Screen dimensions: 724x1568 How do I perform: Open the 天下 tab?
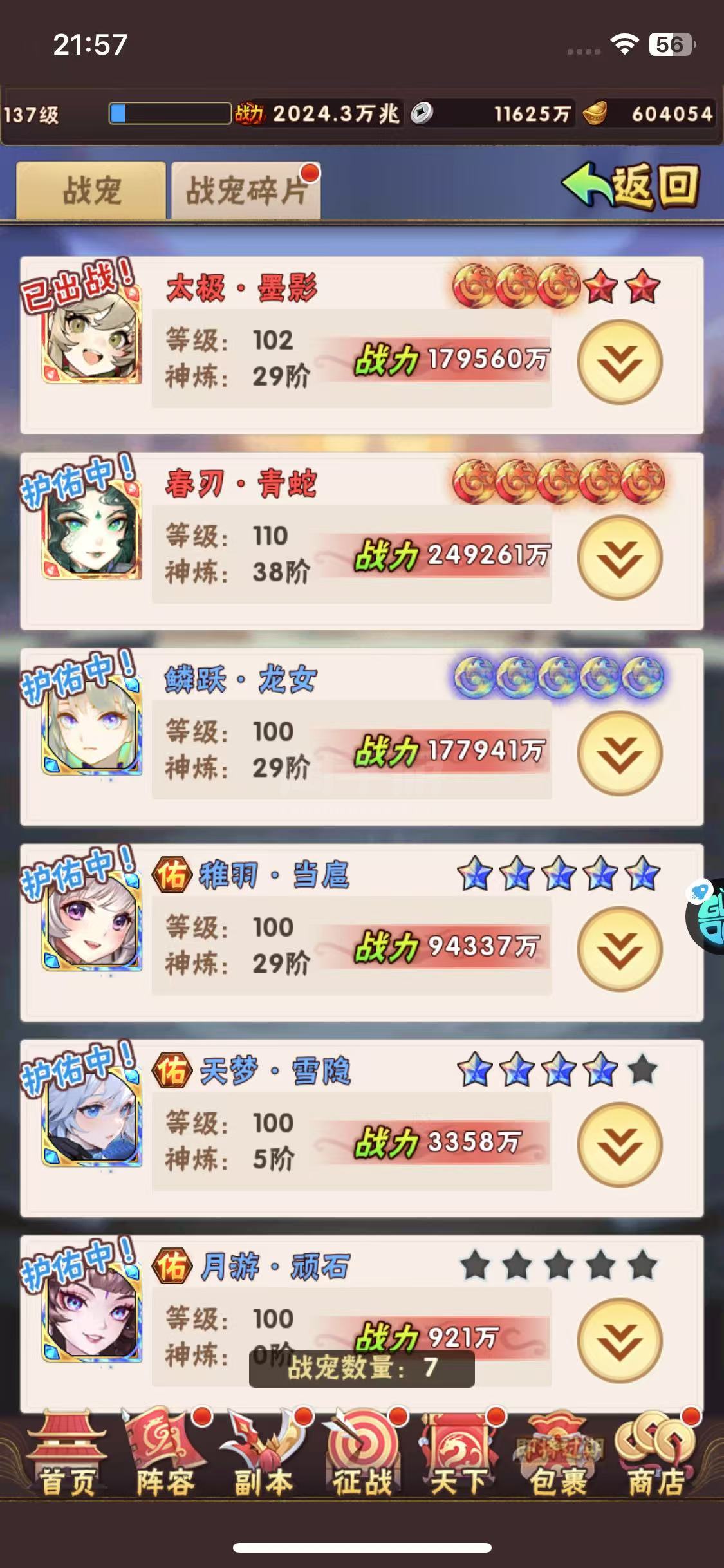pyautogui.click(x=459, y=1456)
